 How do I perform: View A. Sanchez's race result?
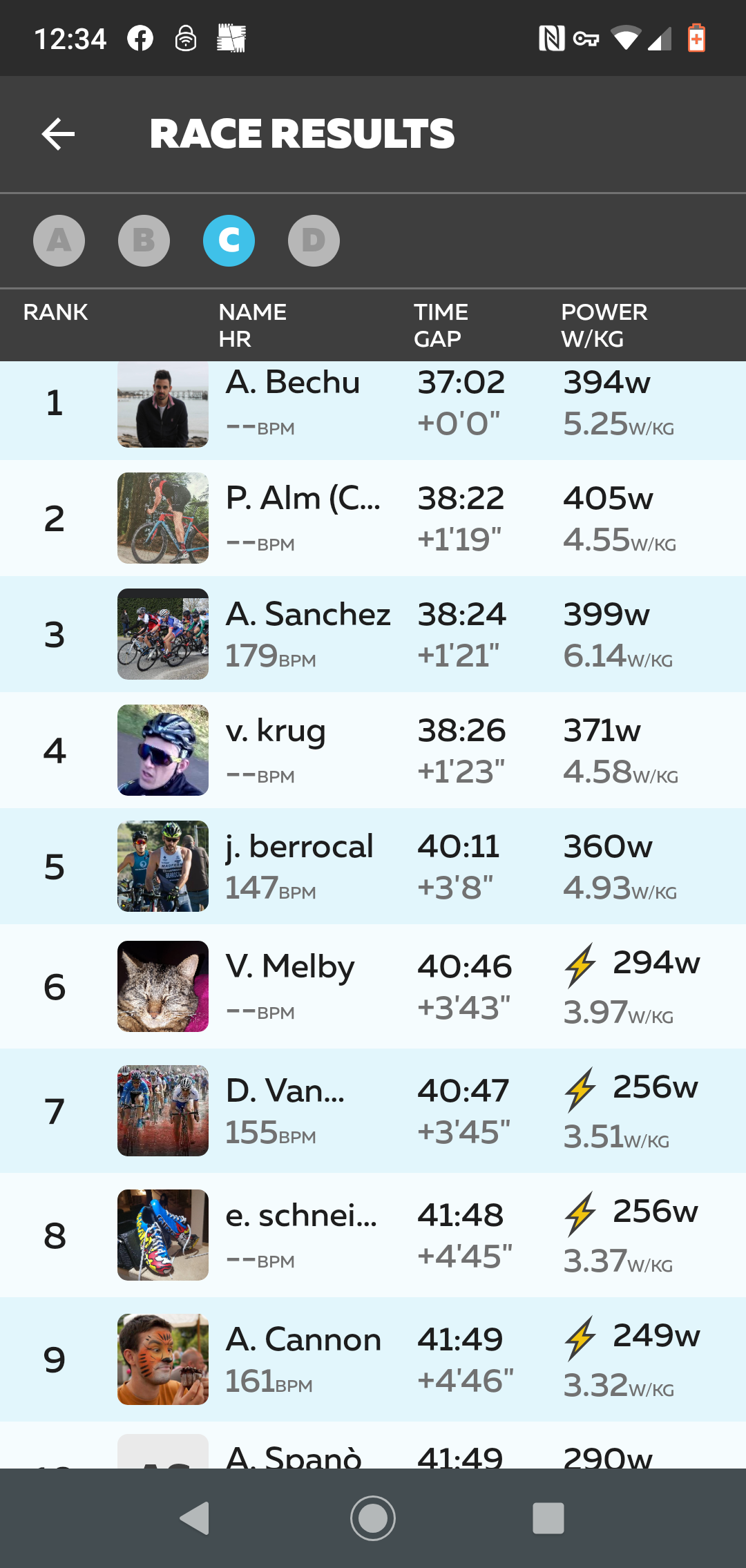pyautogui.click(x=373, y=634)
